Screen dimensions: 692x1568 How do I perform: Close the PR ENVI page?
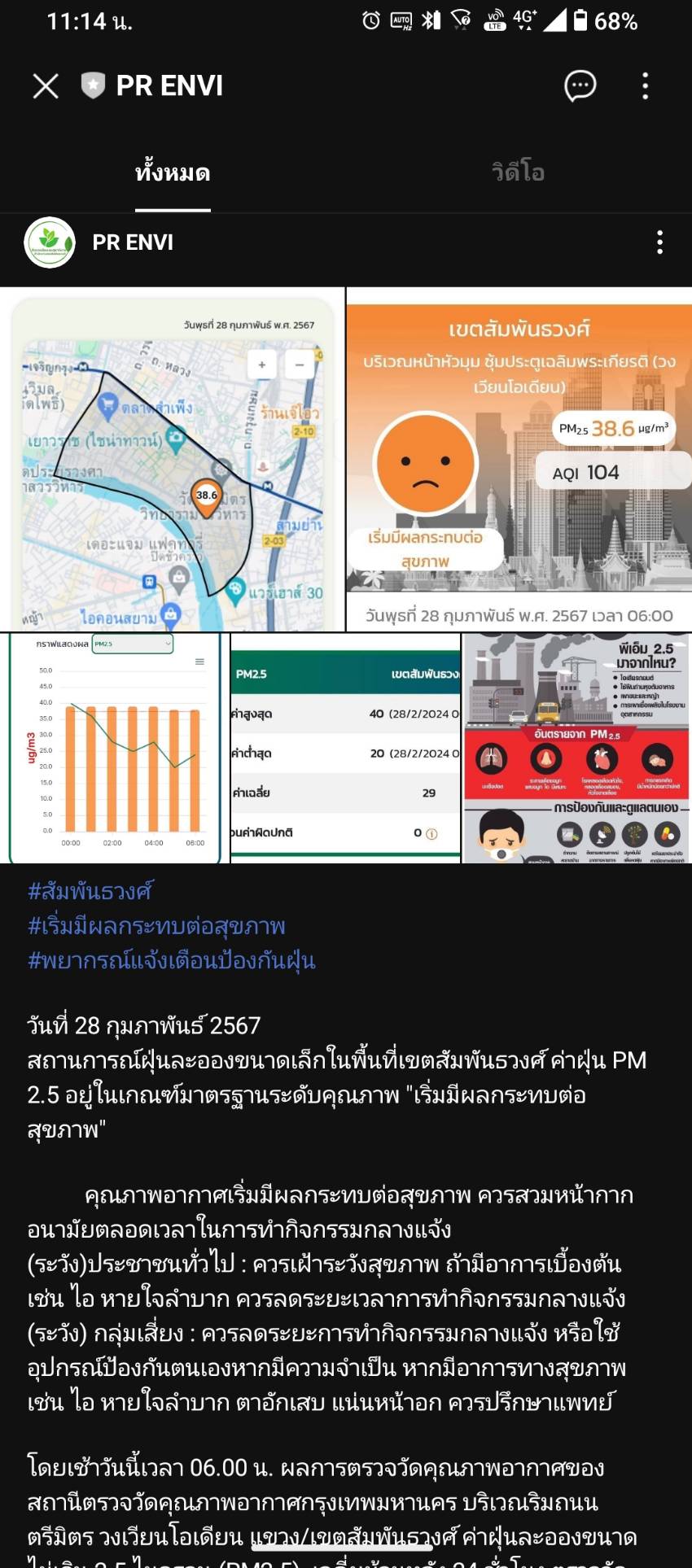46,85
